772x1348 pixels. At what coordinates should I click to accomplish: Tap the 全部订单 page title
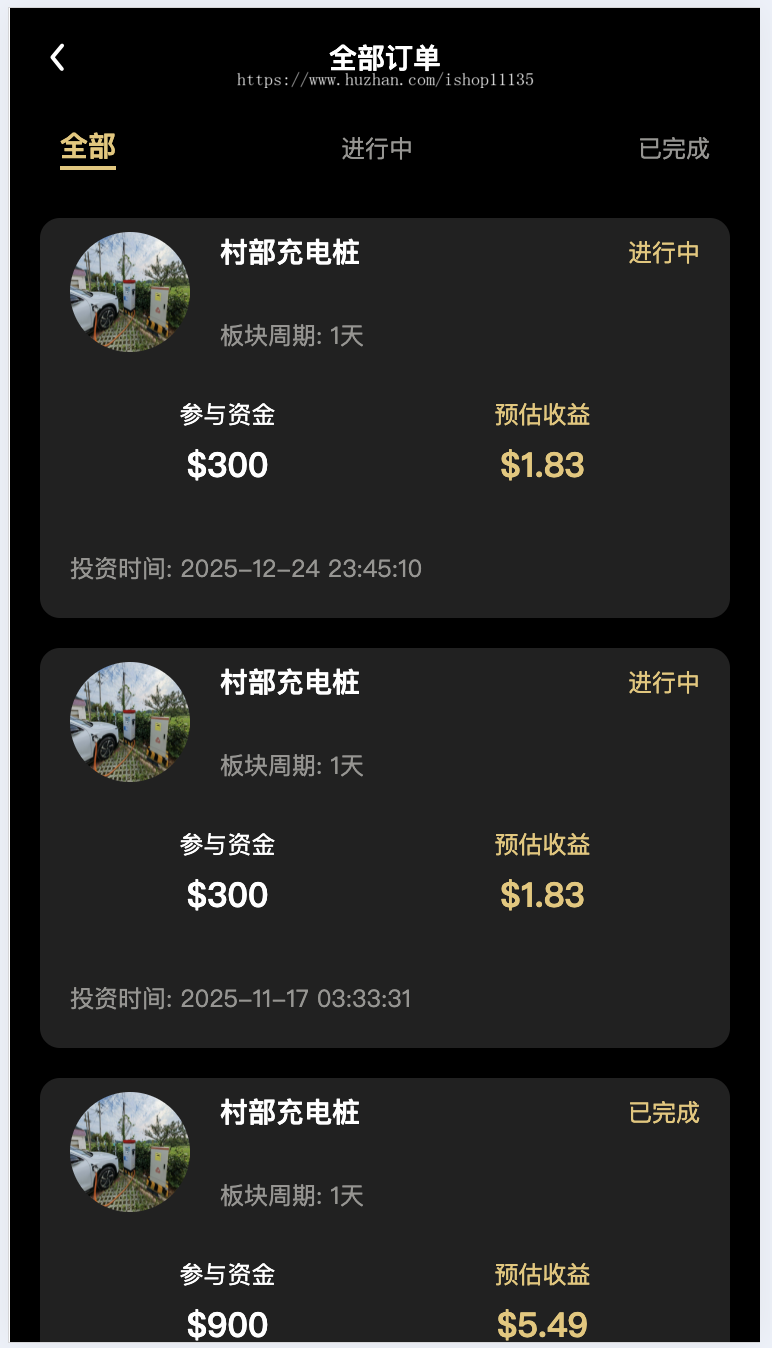[385, 57]
